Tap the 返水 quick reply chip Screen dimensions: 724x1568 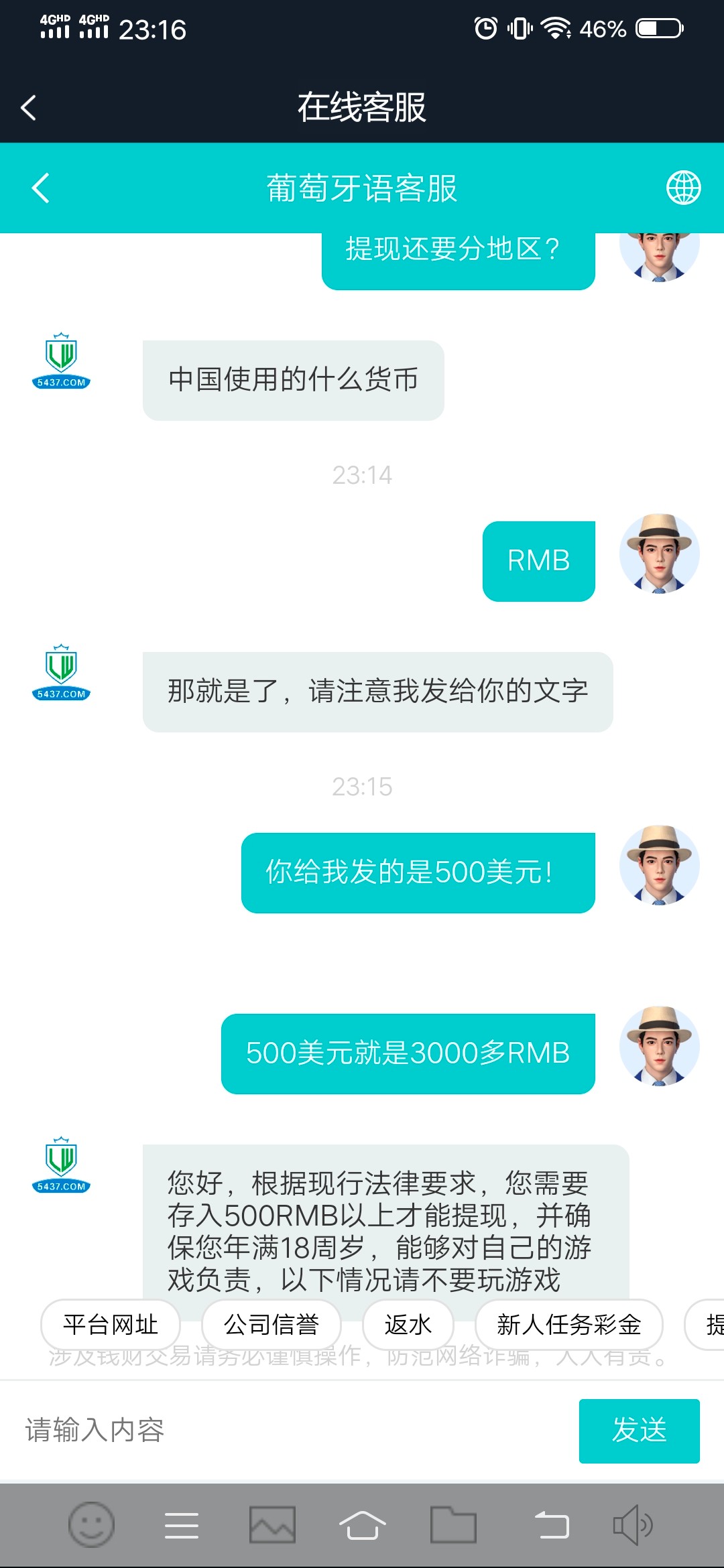tap(408, 1325)
